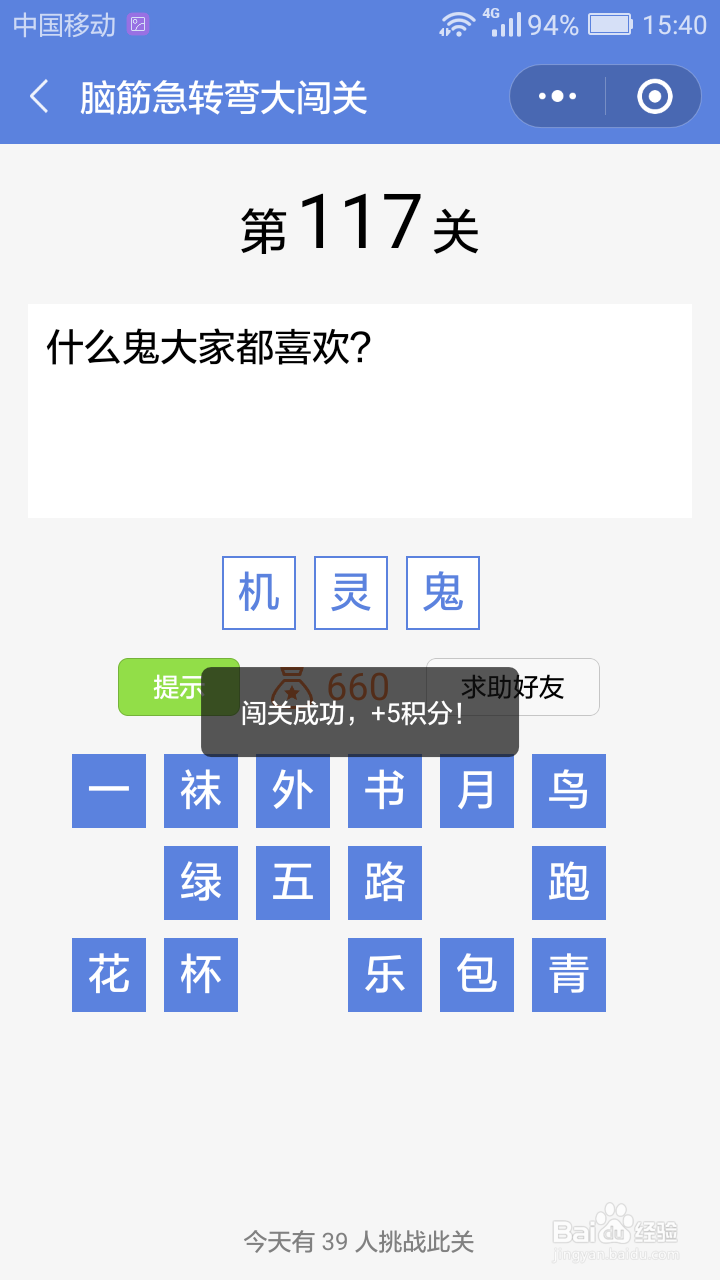Tap the 青 character tile
720x1280 pixels.
tap(568, 975)
